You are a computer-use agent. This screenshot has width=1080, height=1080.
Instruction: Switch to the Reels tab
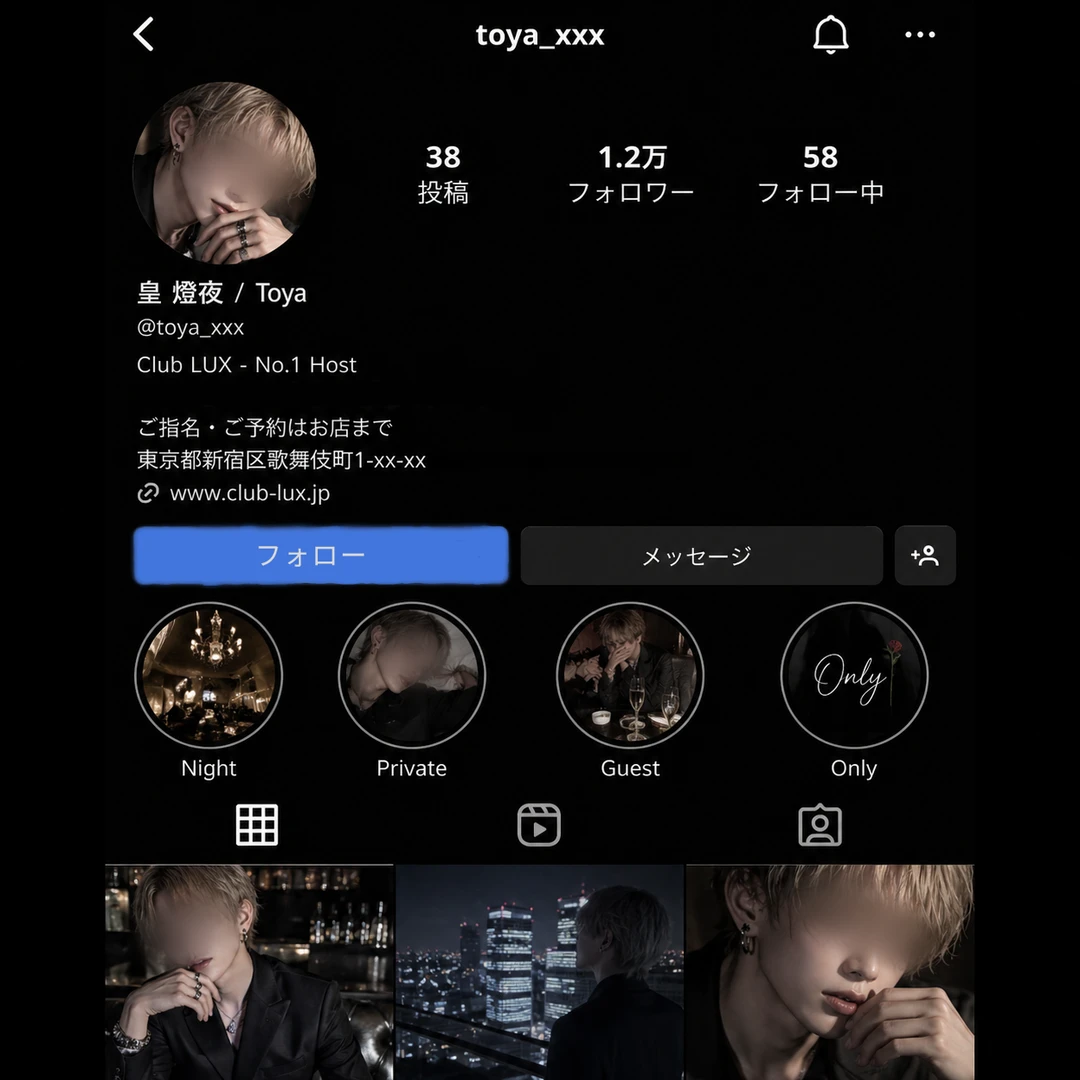[x=539, y=824]
